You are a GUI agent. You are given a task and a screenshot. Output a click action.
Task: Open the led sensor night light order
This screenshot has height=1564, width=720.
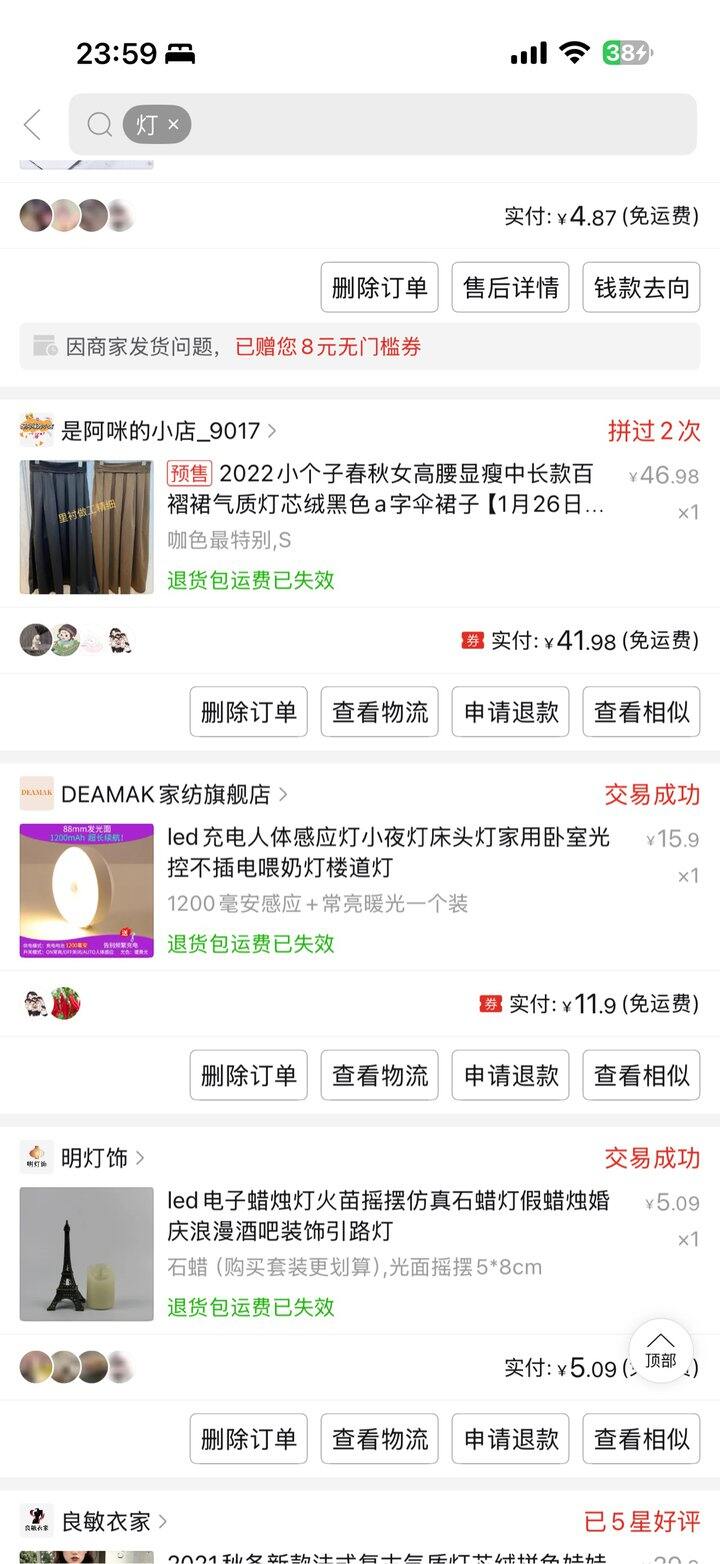[x=388, y=852]
